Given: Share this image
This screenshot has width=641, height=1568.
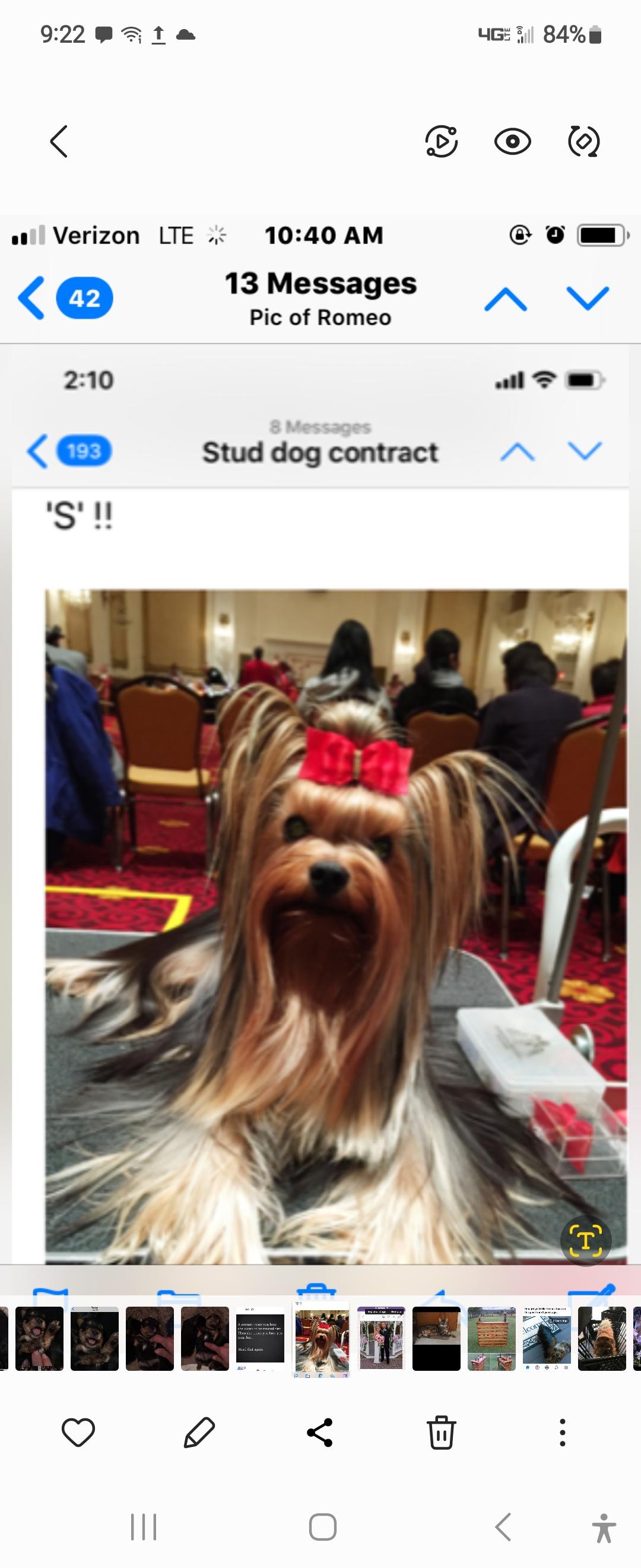Looking at the screenshot, I should coord(320,1432).
